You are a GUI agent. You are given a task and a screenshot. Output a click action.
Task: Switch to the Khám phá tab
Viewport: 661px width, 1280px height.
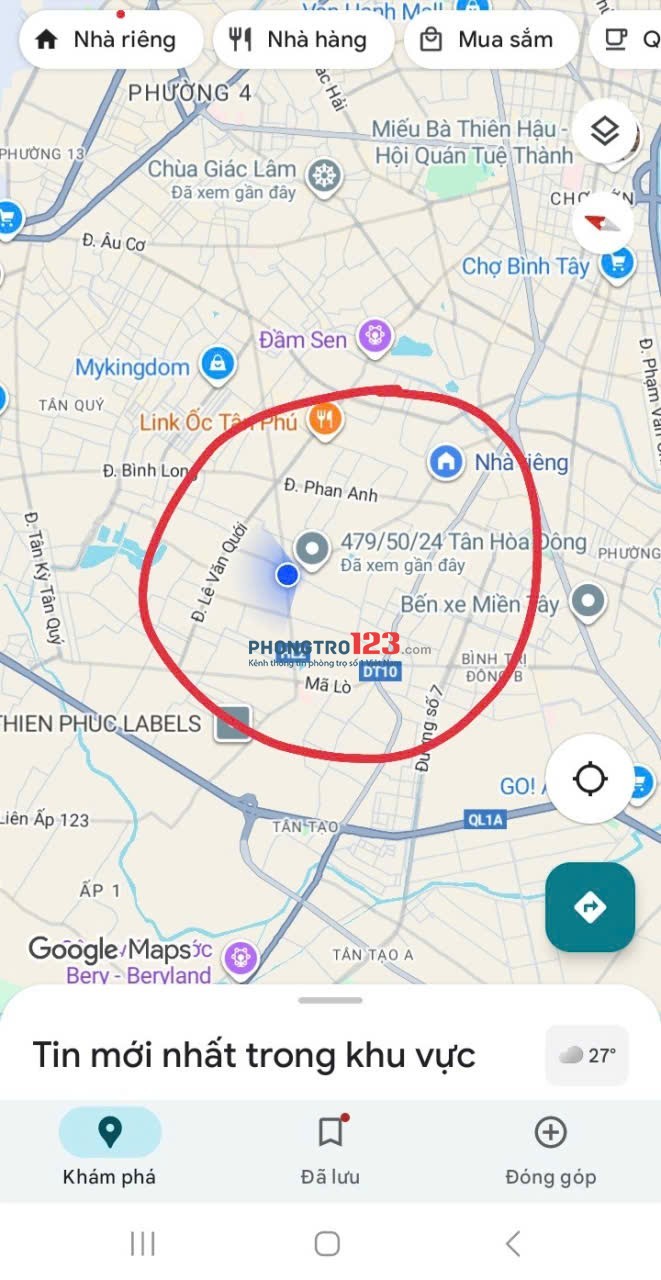[109, 1149]
